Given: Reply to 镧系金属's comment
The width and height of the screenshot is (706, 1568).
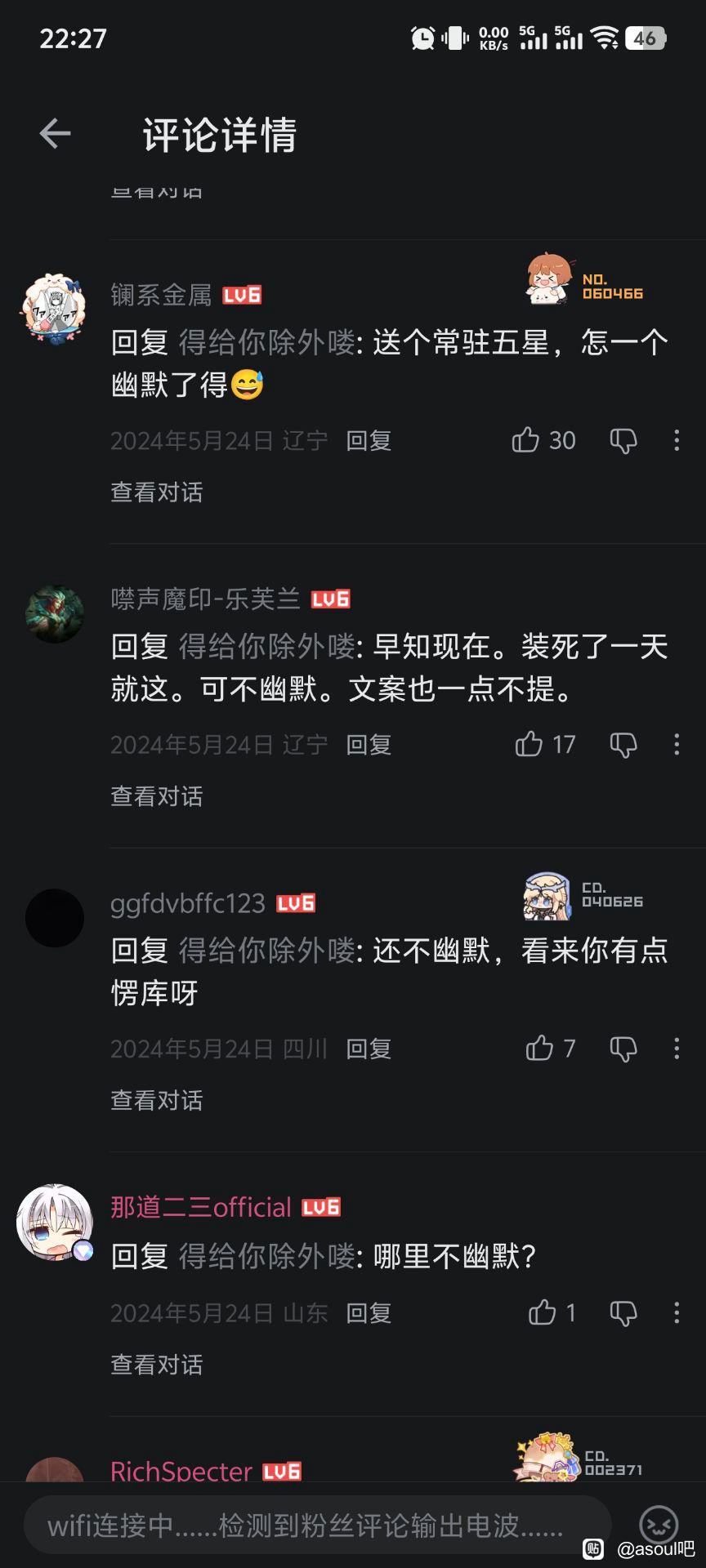Looking at the screenshot, I should [369, 441].
